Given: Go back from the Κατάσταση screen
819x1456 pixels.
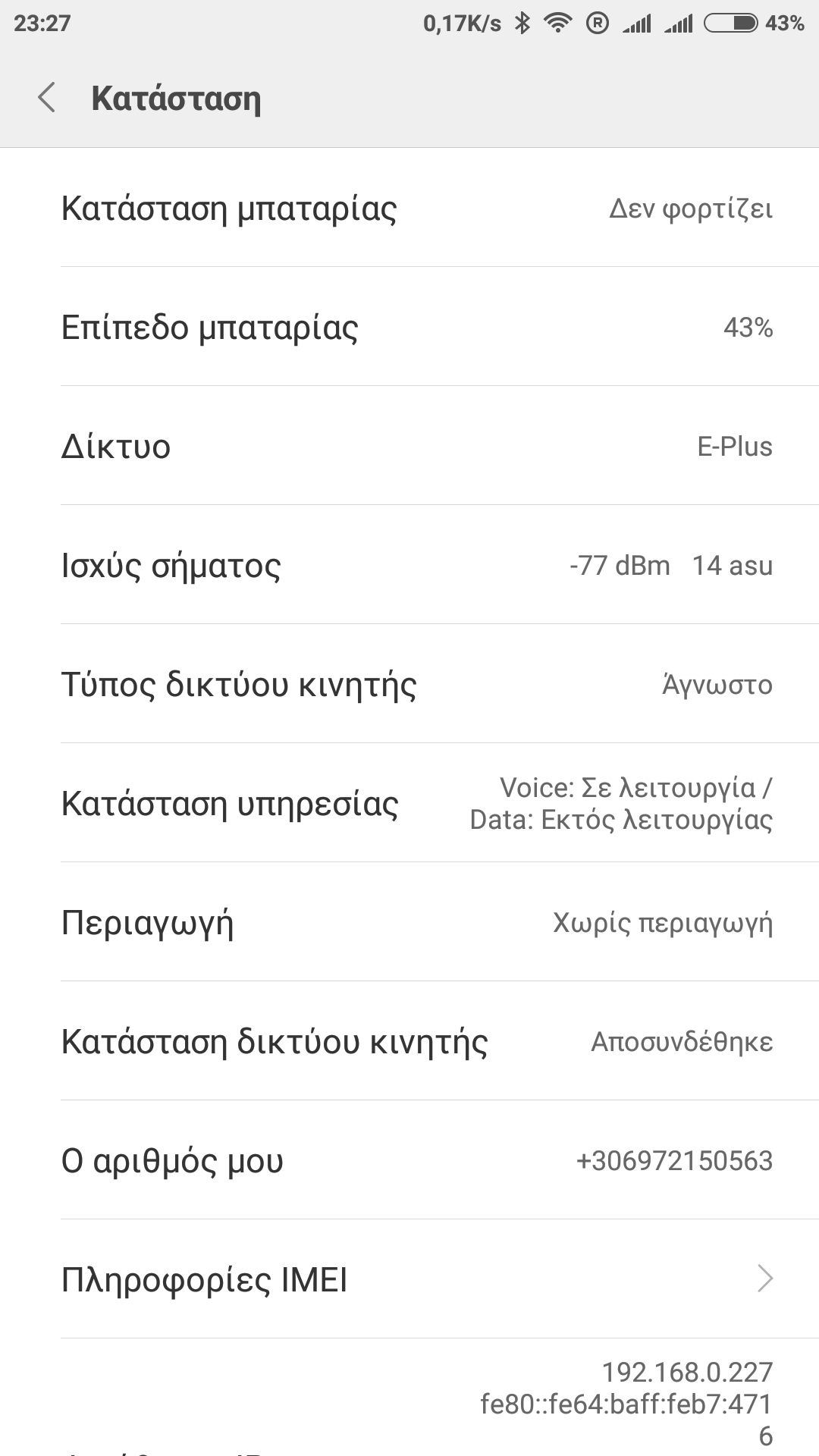Looking at the screenshot, I should coord(47,99).
